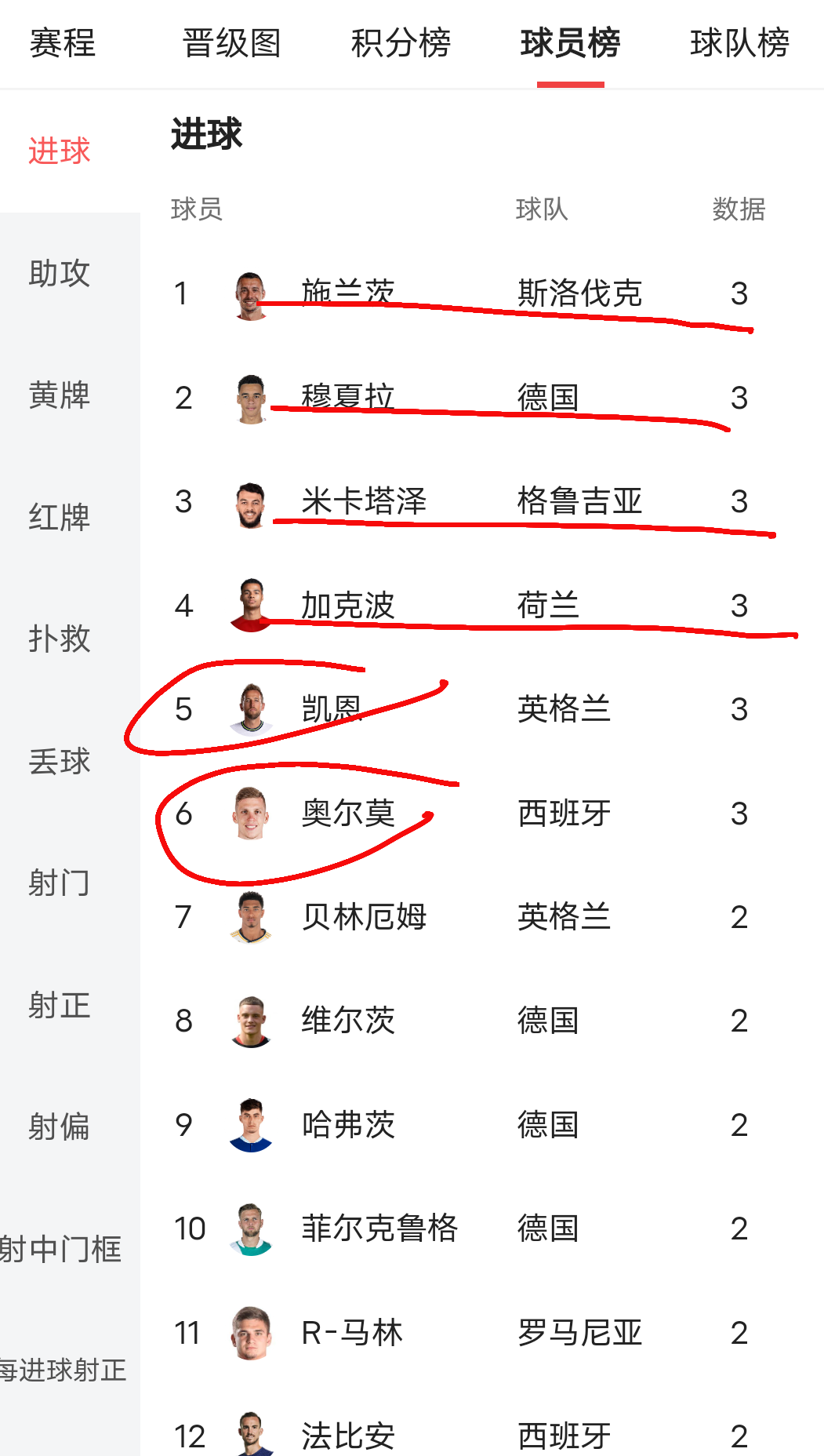This screenshot has height=1456, width=824.
Task: Show 黄牌 rankings
Action: click(60, 395)
